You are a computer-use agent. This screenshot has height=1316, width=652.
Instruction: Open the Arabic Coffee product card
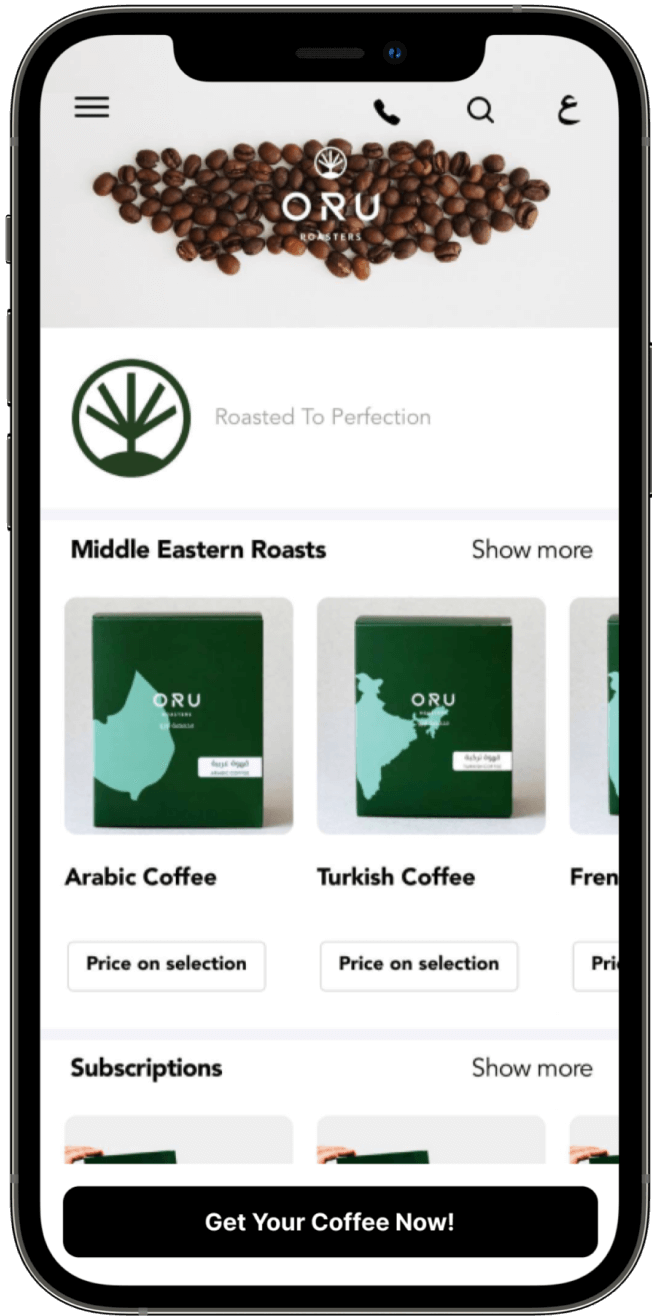pyautogui.click(x=179, y=716)
